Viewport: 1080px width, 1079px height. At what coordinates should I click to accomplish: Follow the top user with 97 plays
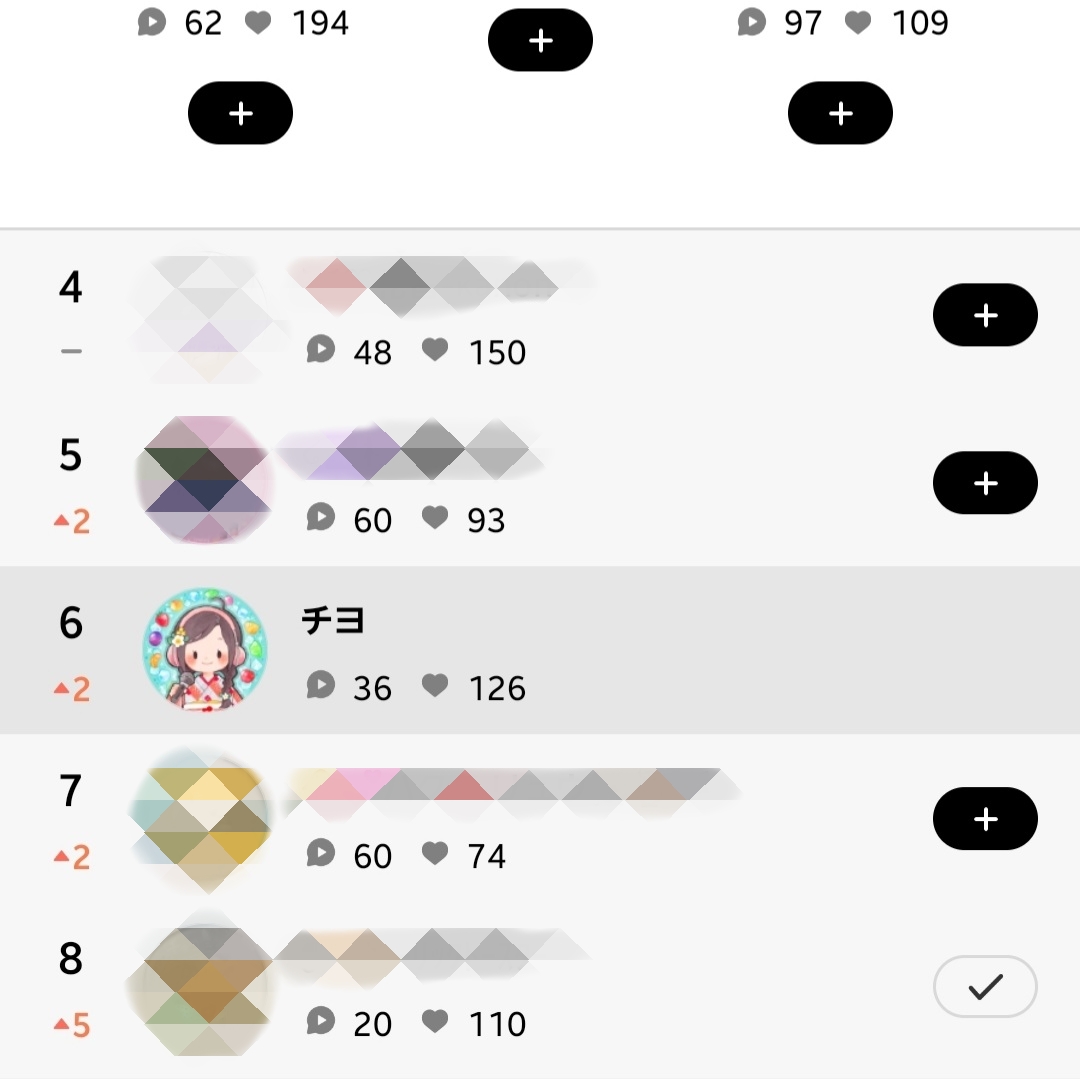(x=840, y=113)
